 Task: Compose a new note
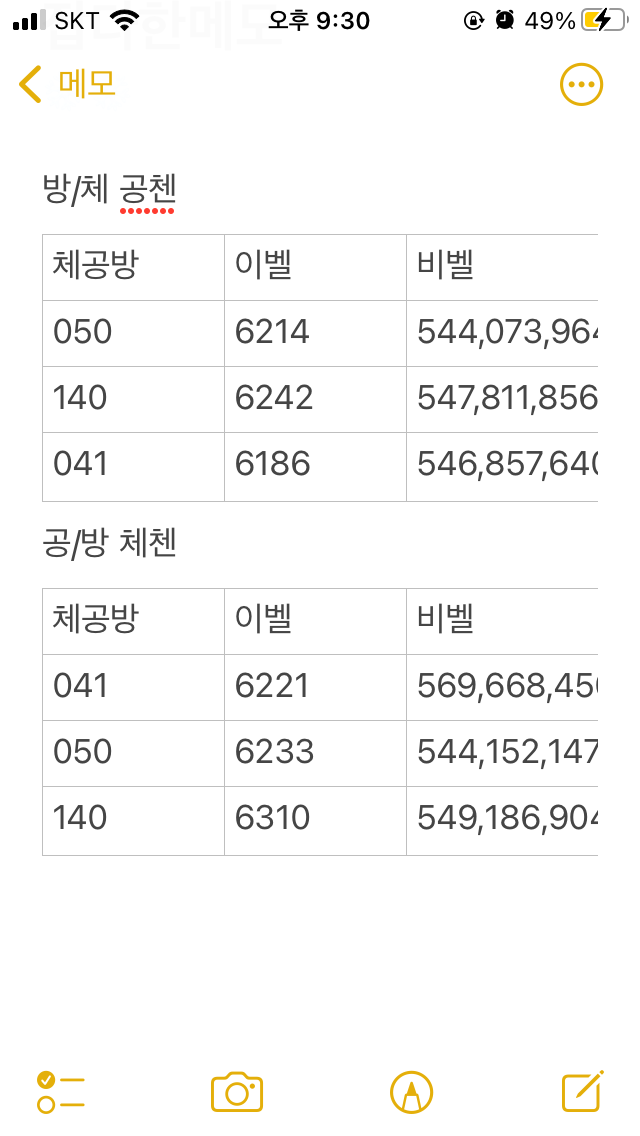tap(583, 1090)
